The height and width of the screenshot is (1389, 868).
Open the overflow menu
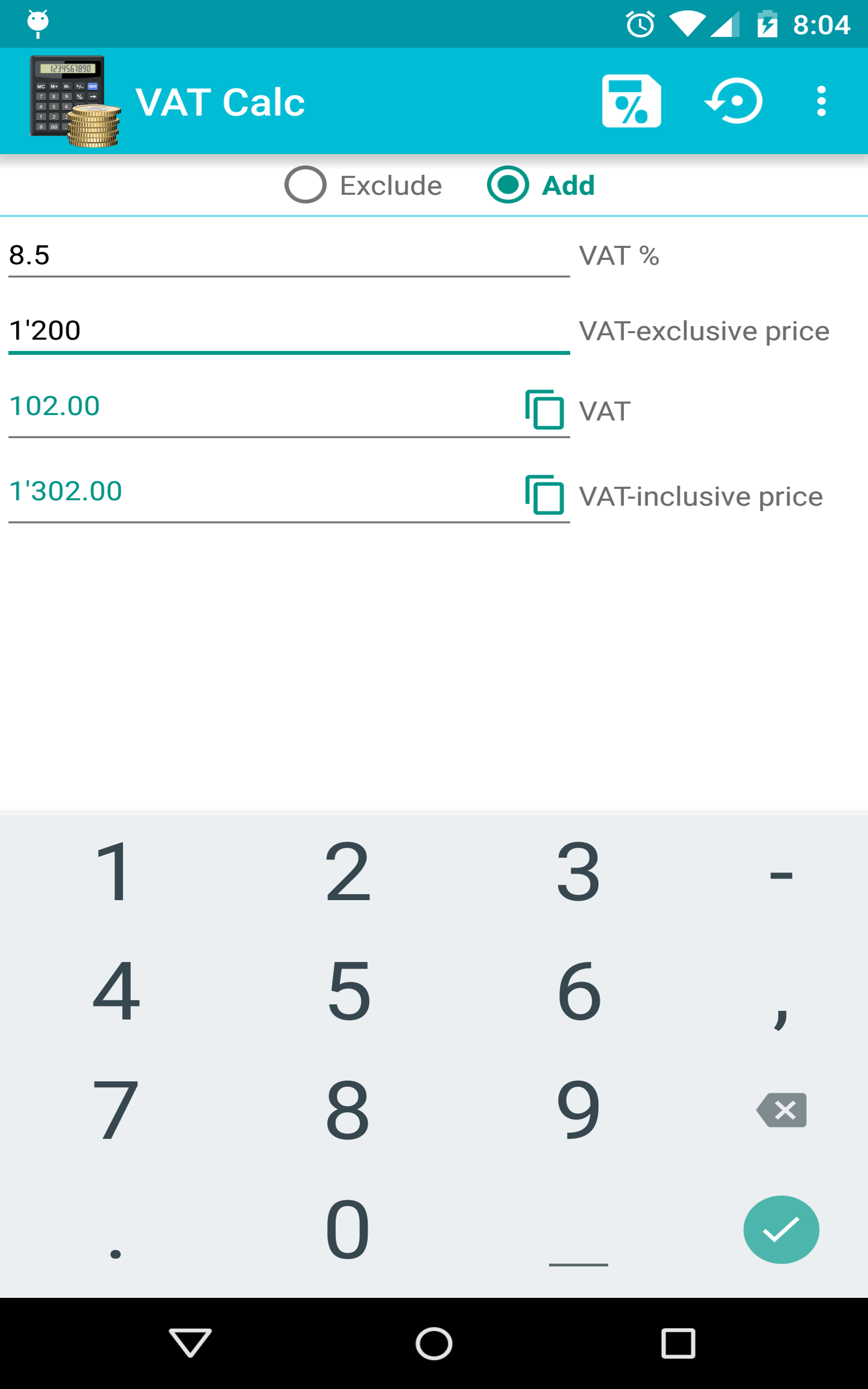(x=821, y=100)
